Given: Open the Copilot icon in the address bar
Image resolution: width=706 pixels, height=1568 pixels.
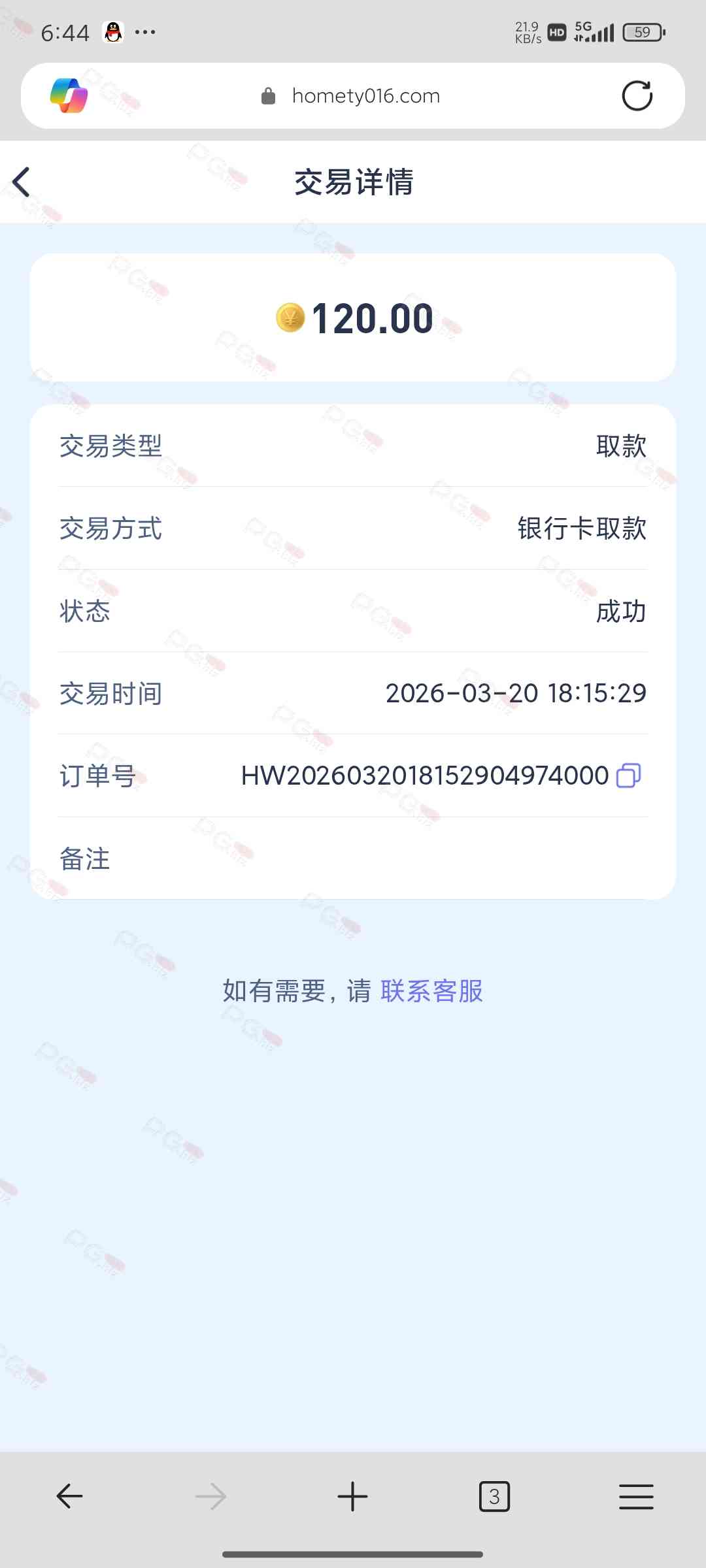Looking at the screenshot, I should (x=69, y=96).
